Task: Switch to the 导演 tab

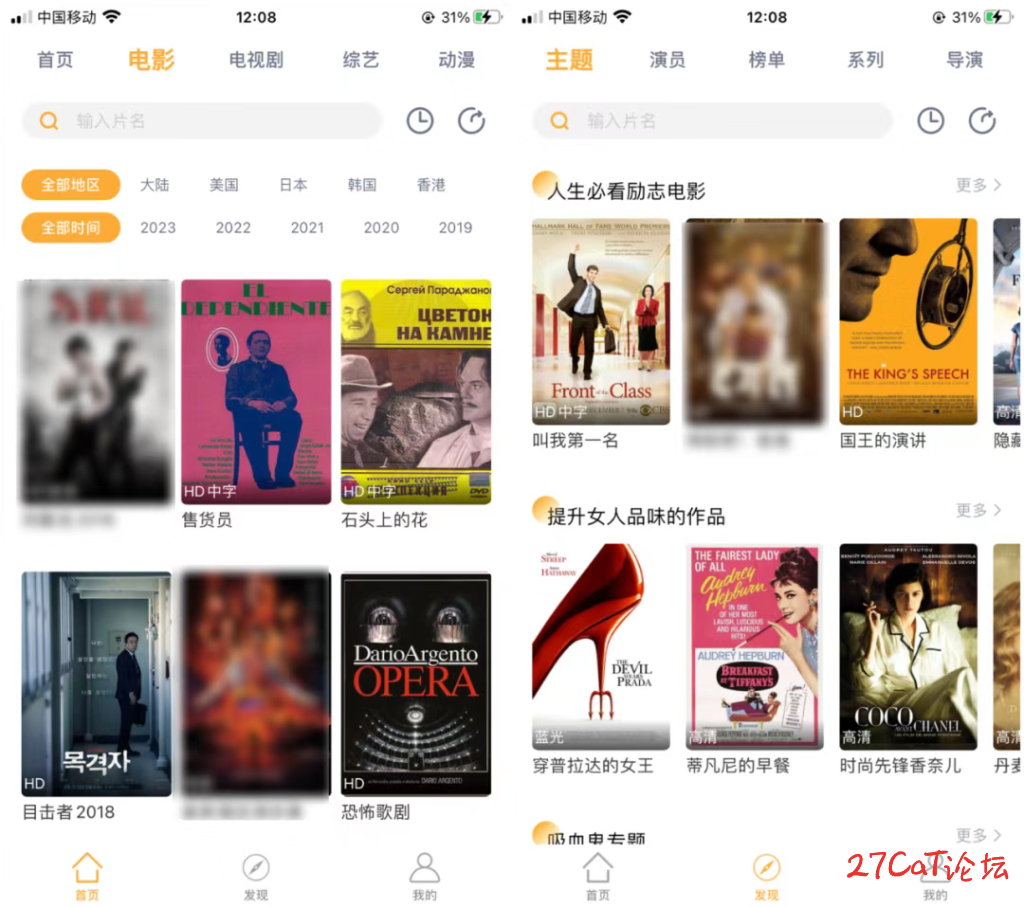Action: 965,60
